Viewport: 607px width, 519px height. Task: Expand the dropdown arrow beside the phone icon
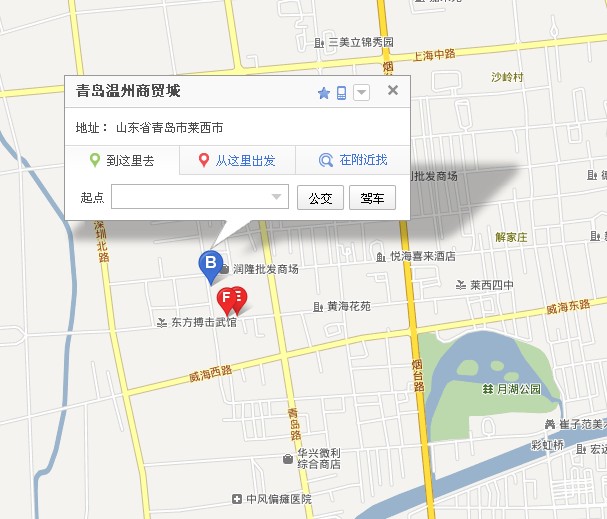click(x=361, y=93)
